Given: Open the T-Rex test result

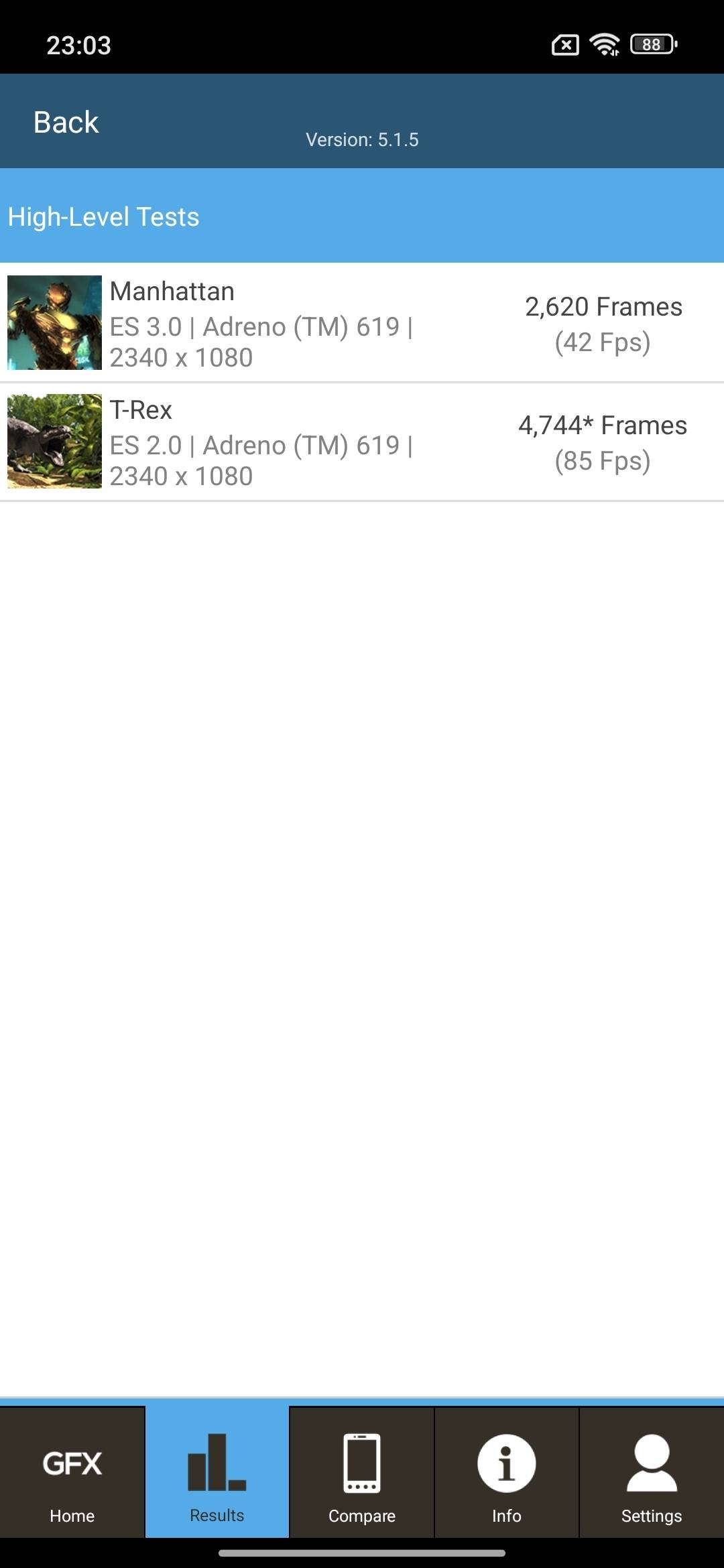Looking at the screenshot, I should click(x=362, y=442).
